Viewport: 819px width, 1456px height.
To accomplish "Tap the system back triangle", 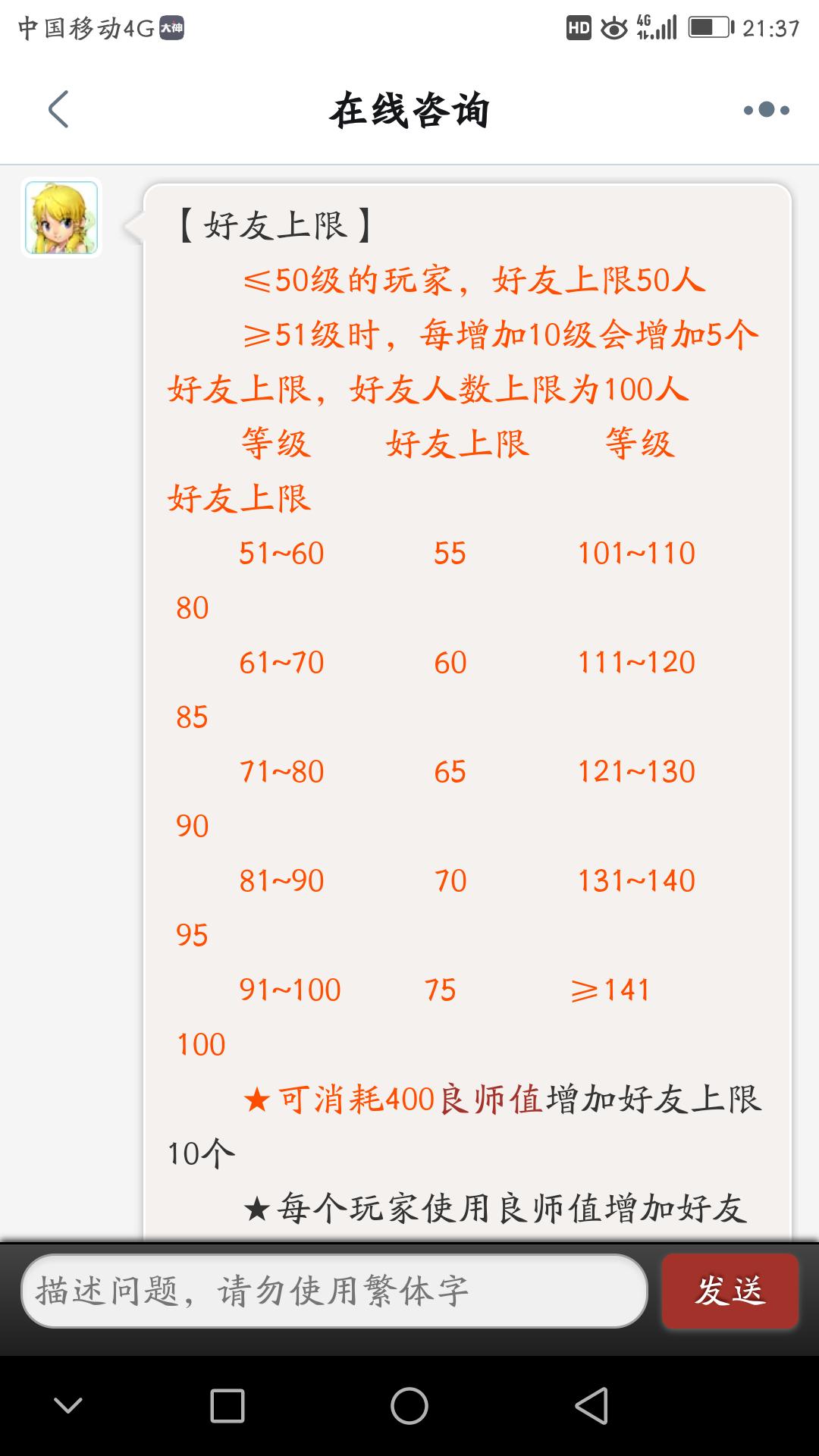I will point(591,1406).
